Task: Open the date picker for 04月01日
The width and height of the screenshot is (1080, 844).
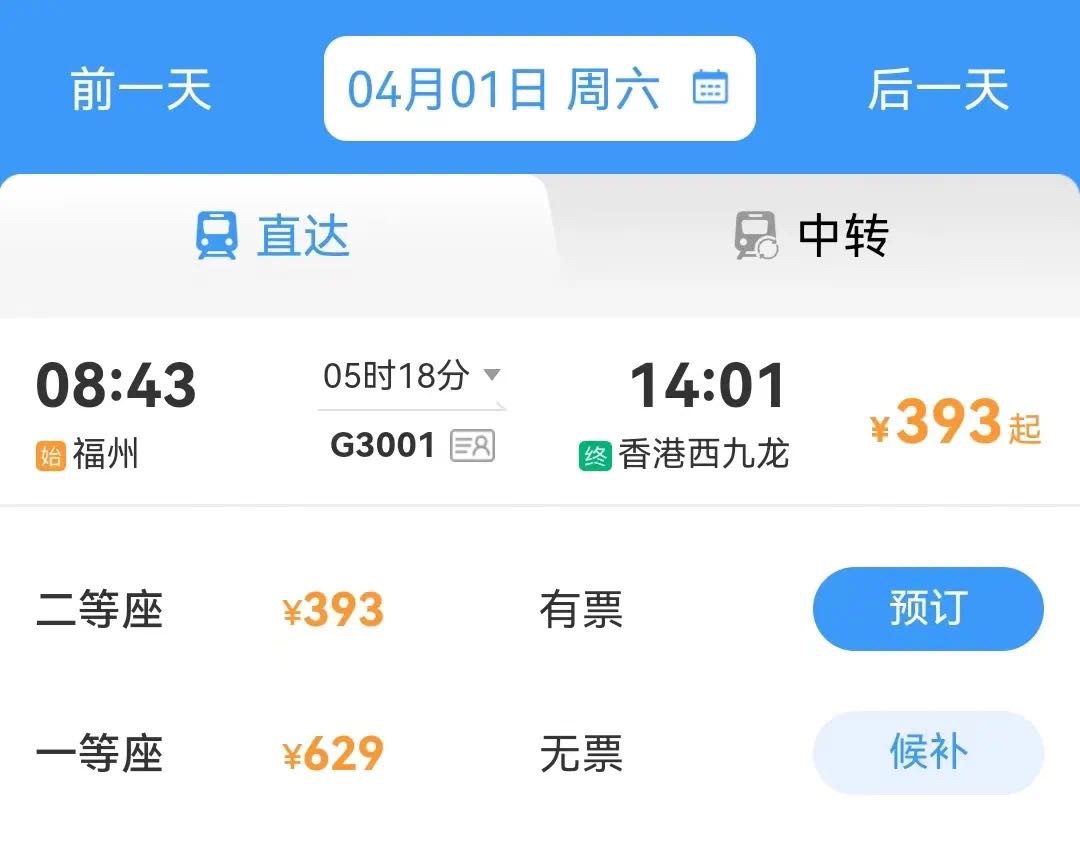Action: point(539,90)
